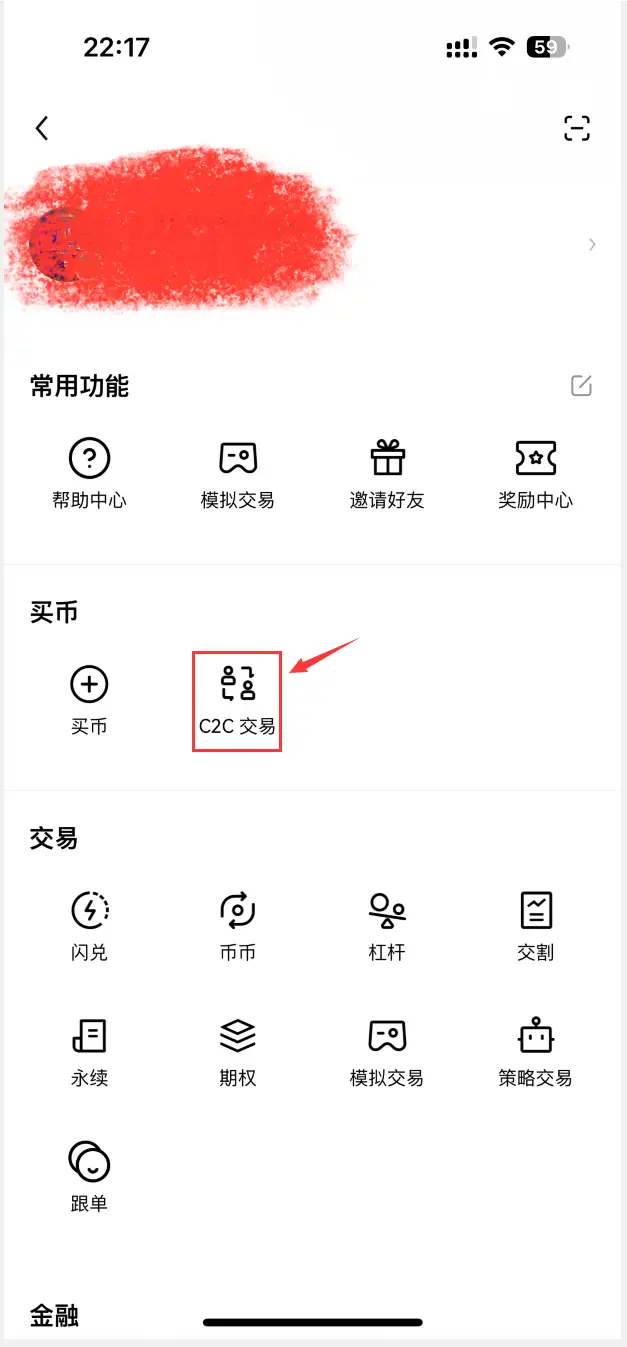The image size is (627, 1347).
Task: Select 期权 trading
Action: click(x=238, y=1050)
